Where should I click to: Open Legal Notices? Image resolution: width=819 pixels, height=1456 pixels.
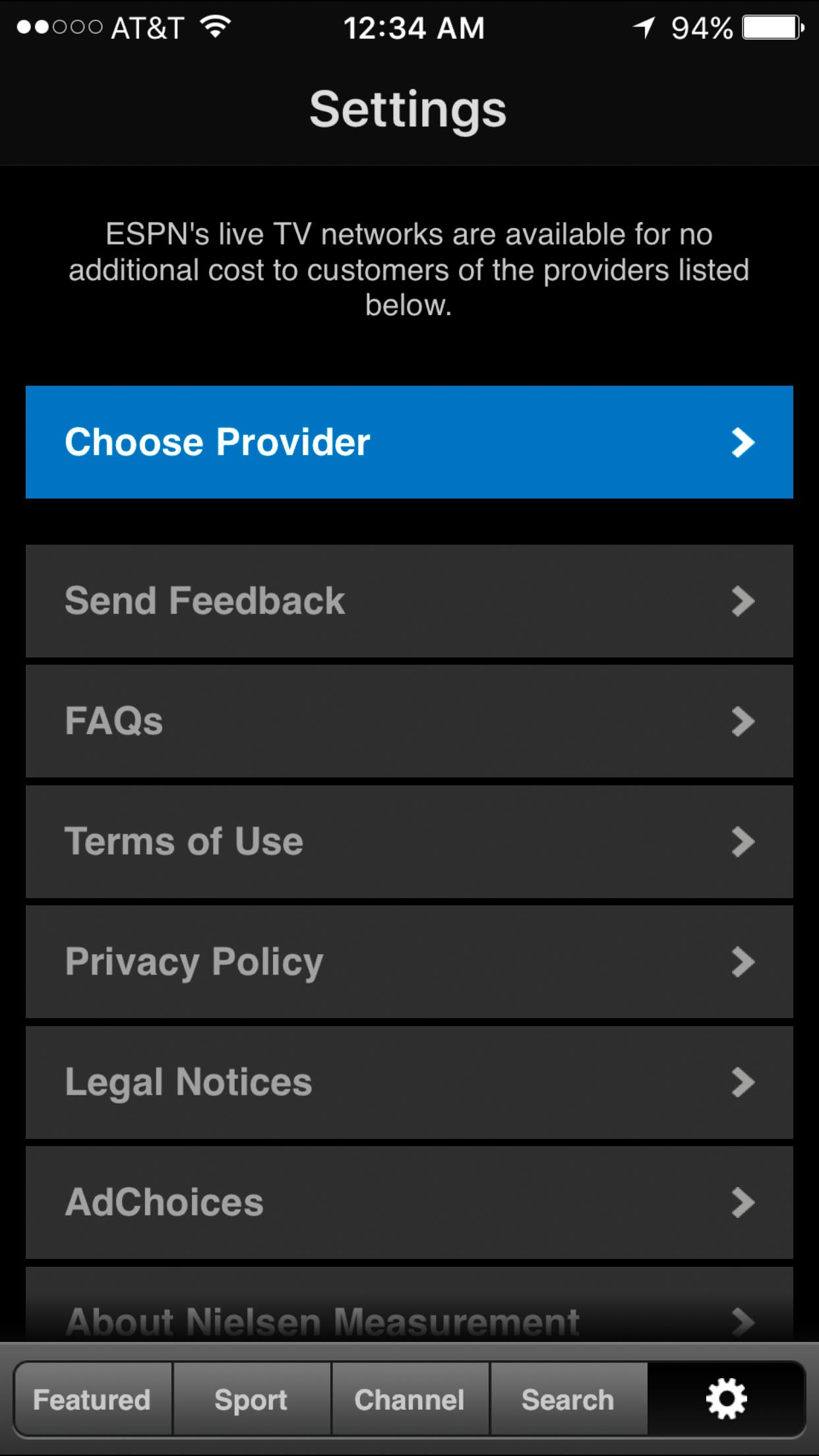click(x=409, y=1082)
